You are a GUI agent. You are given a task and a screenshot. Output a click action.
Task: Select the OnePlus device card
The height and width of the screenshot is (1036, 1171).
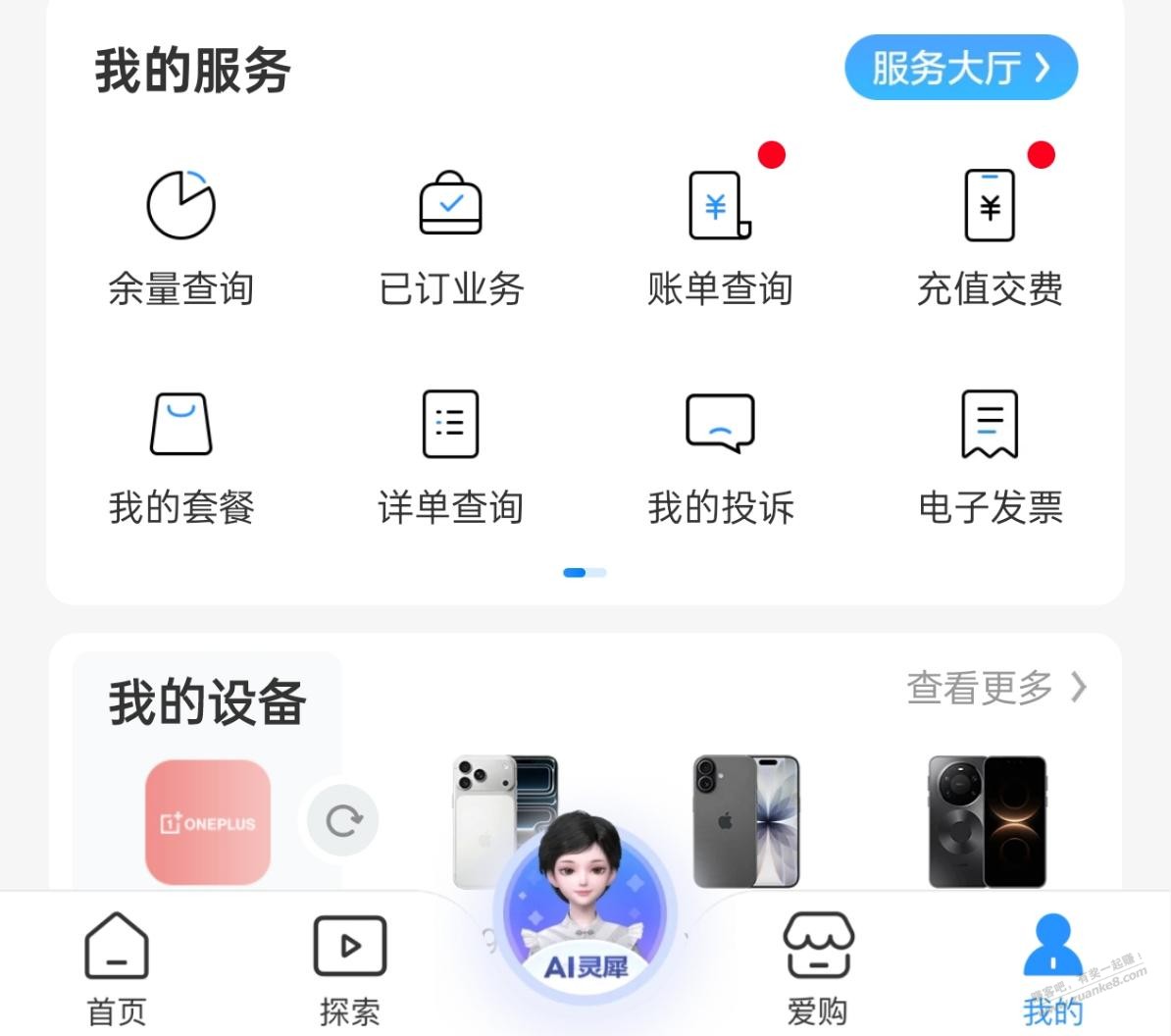[x=208, y=822]
